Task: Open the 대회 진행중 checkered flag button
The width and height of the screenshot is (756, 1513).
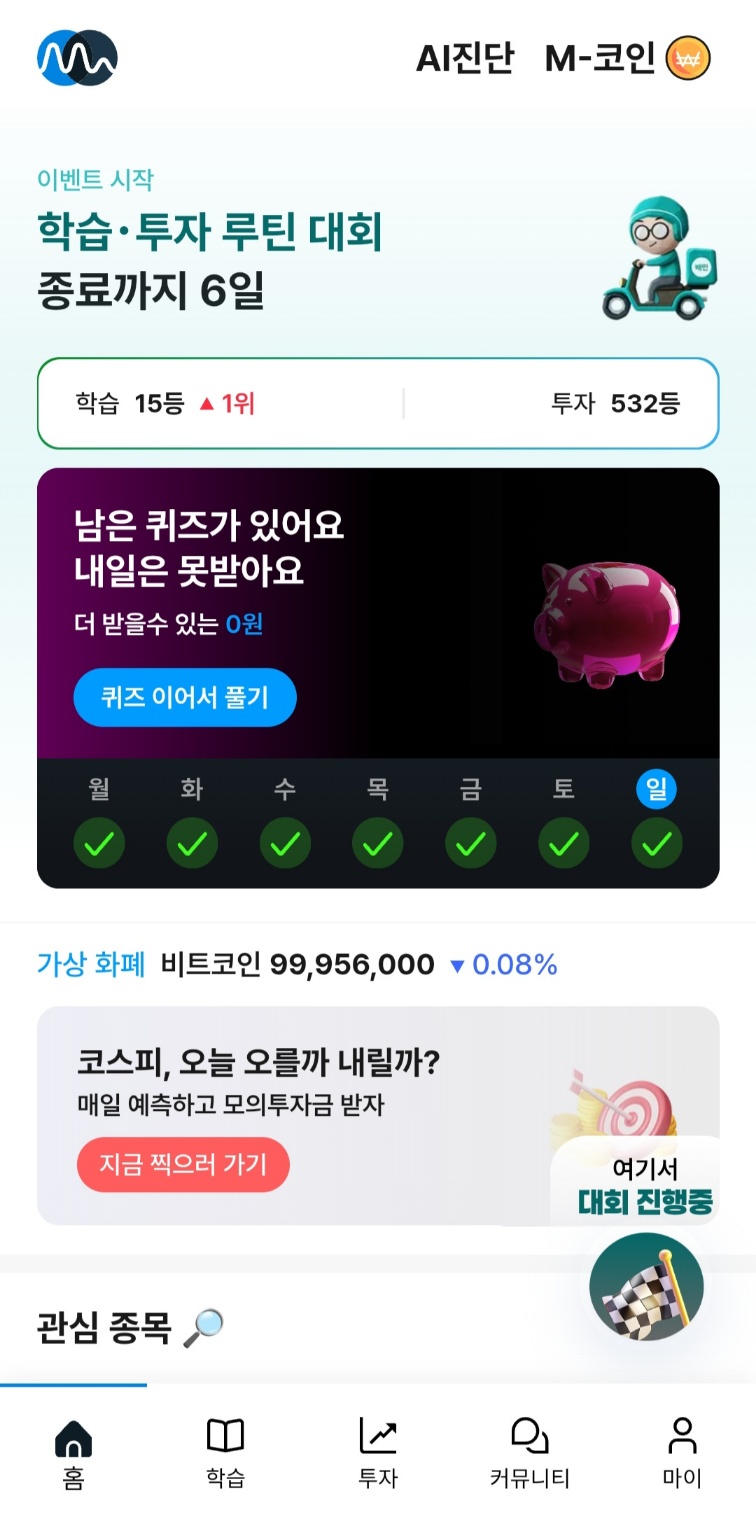Action: coord(646,1286)
